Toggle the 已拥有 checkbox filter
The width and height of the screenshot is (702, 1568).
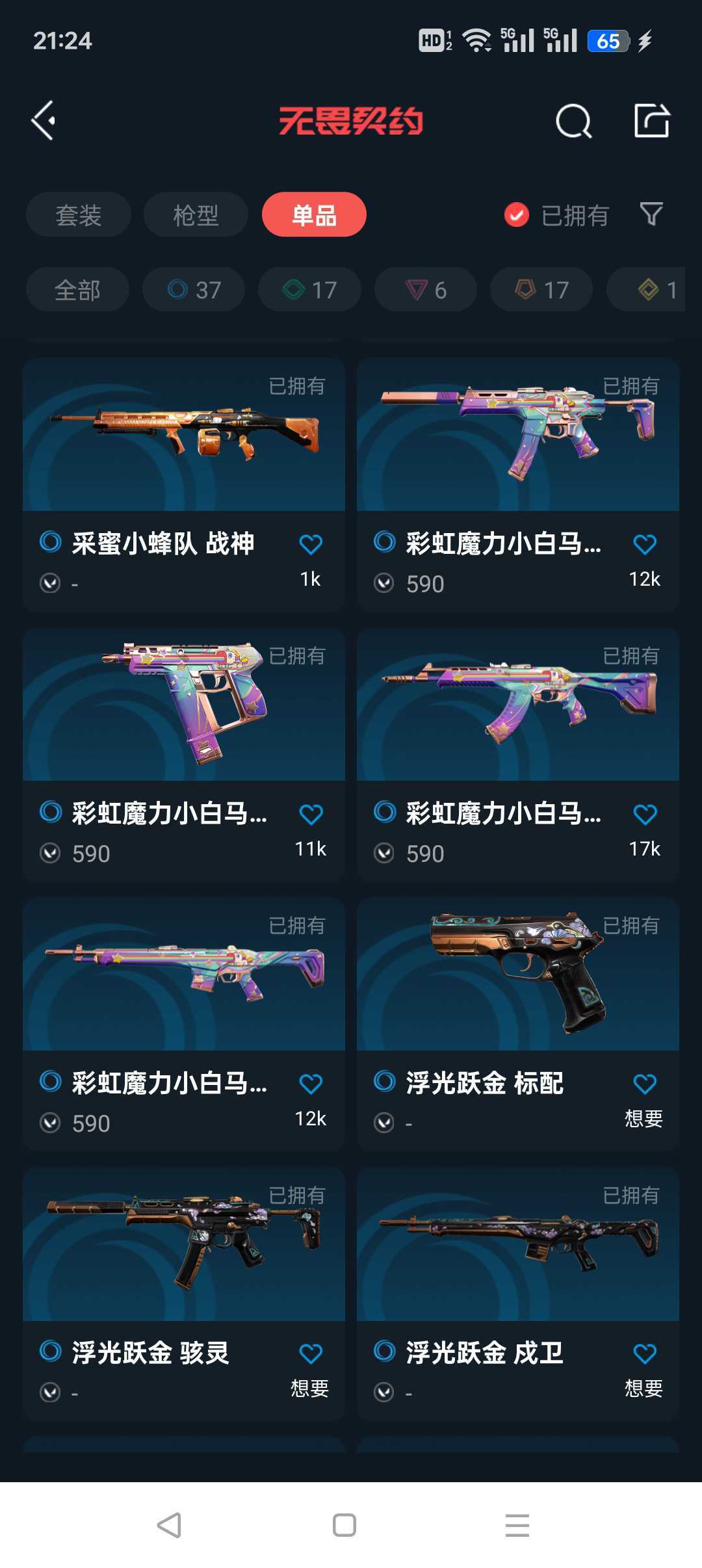coord(517,215)
